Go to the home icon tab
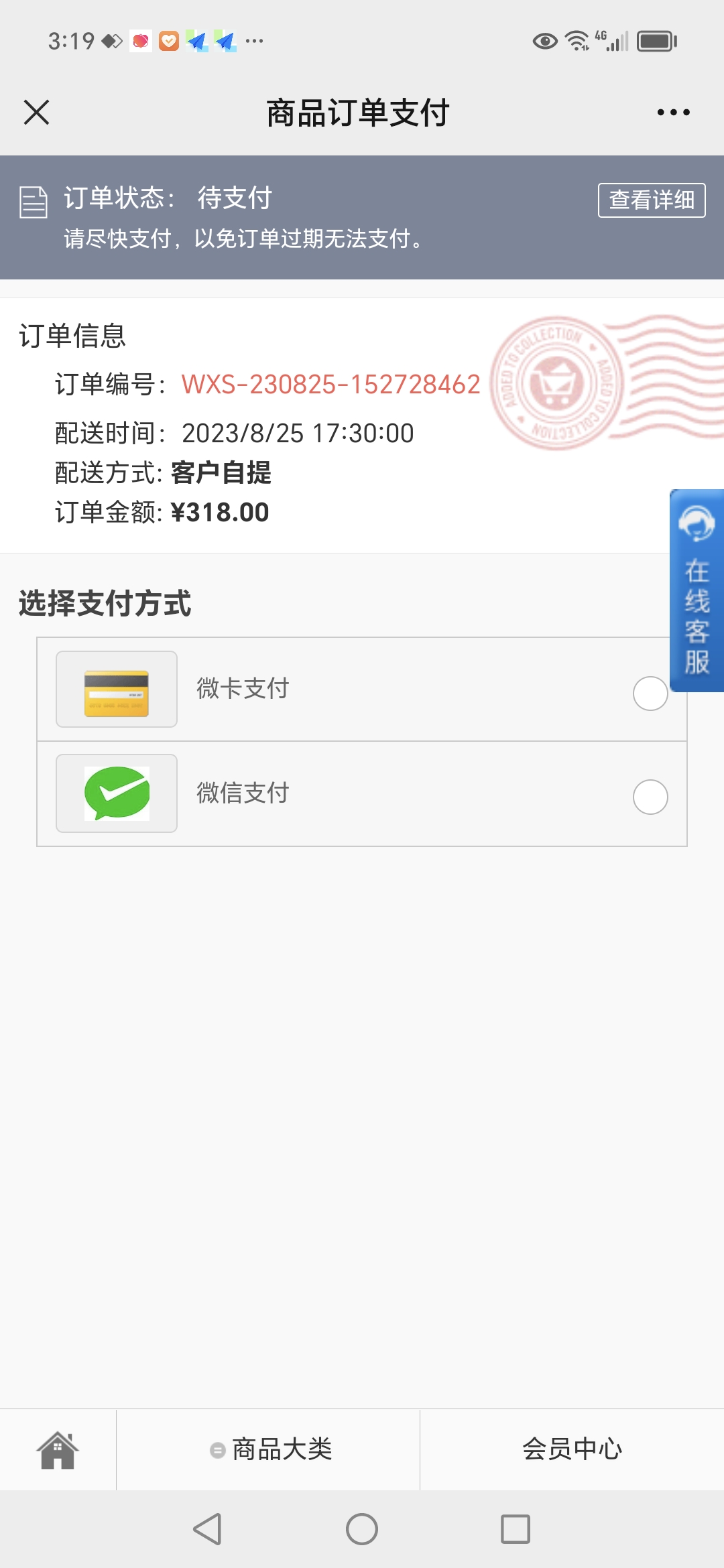The width and height of the screenshot is (724, 1568). (x=58, y=1450)
